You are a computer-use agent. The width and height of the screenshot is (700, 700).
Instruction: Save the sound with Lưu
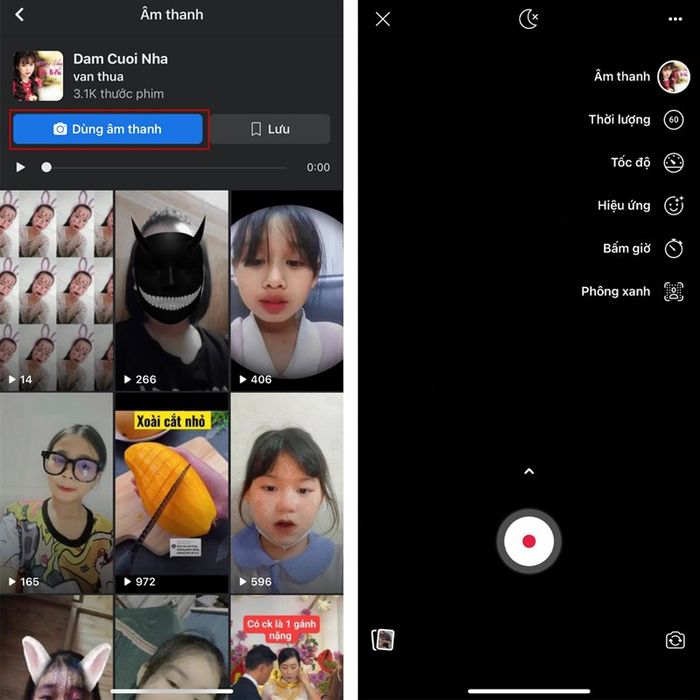[x=270, y=129]
